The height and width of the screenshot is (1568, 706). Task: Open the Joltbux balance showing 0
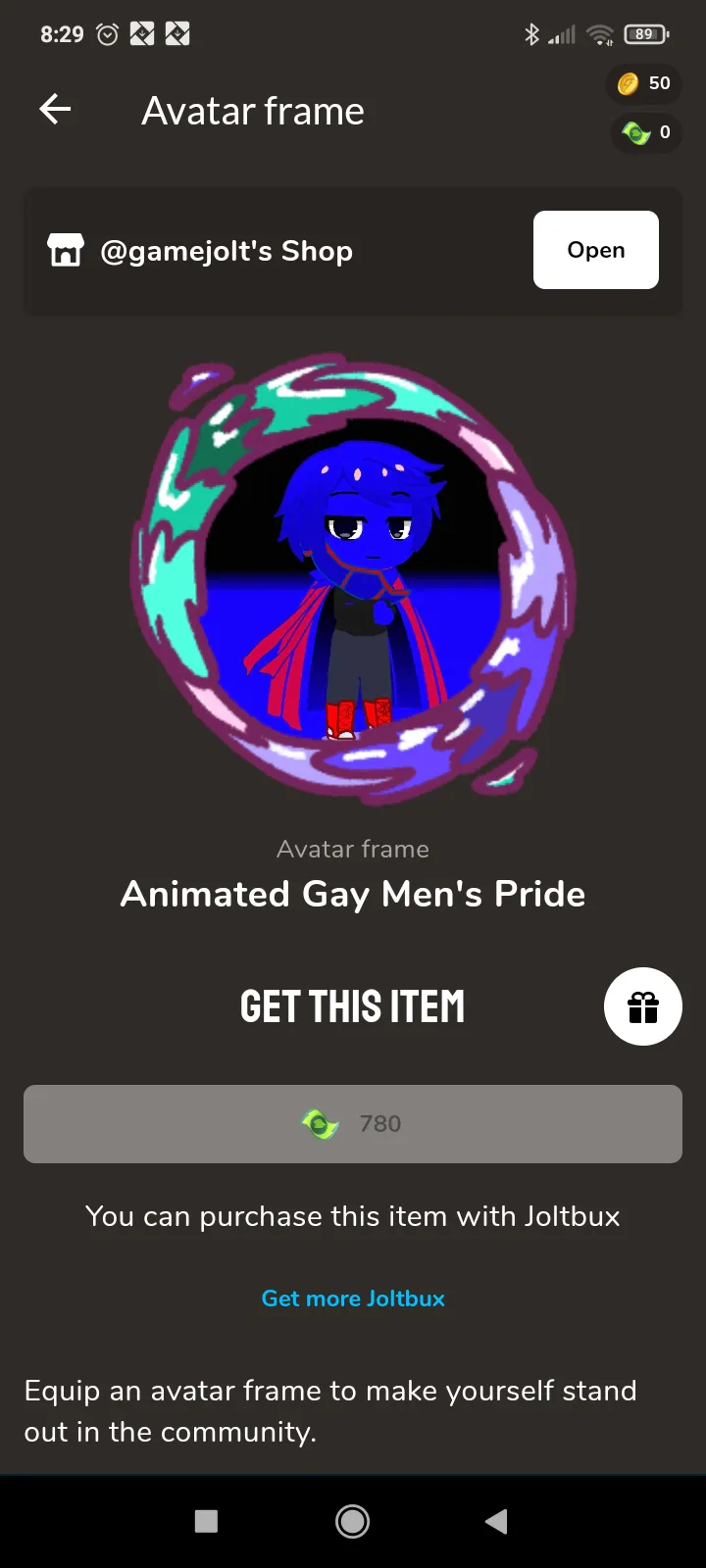[x=646, y=132]
